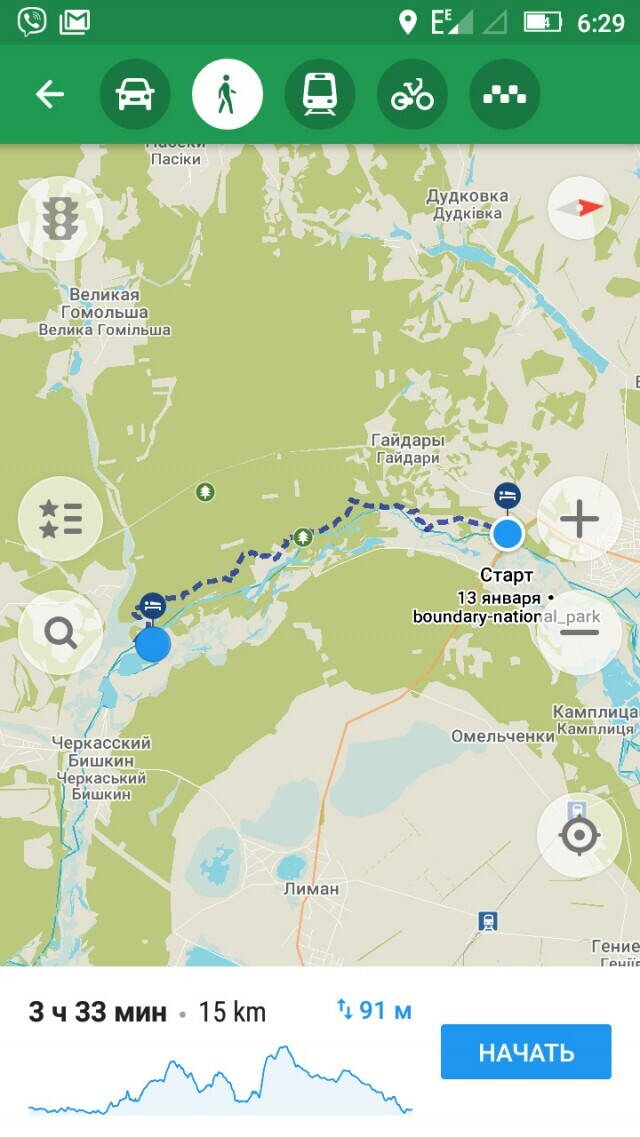
Task: Select the pedestrian routing mode
Action: pos(228,95)
